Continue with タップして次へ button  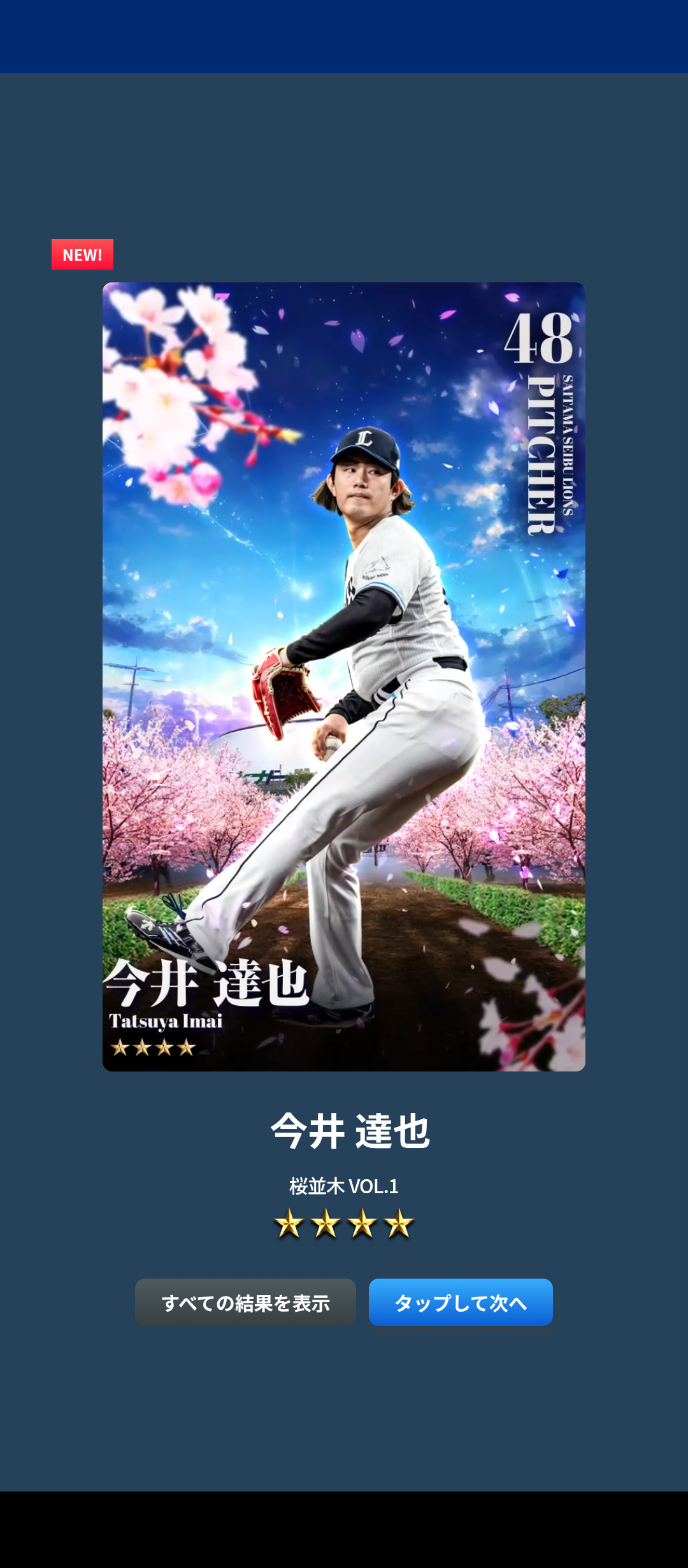pos(461,1302)
